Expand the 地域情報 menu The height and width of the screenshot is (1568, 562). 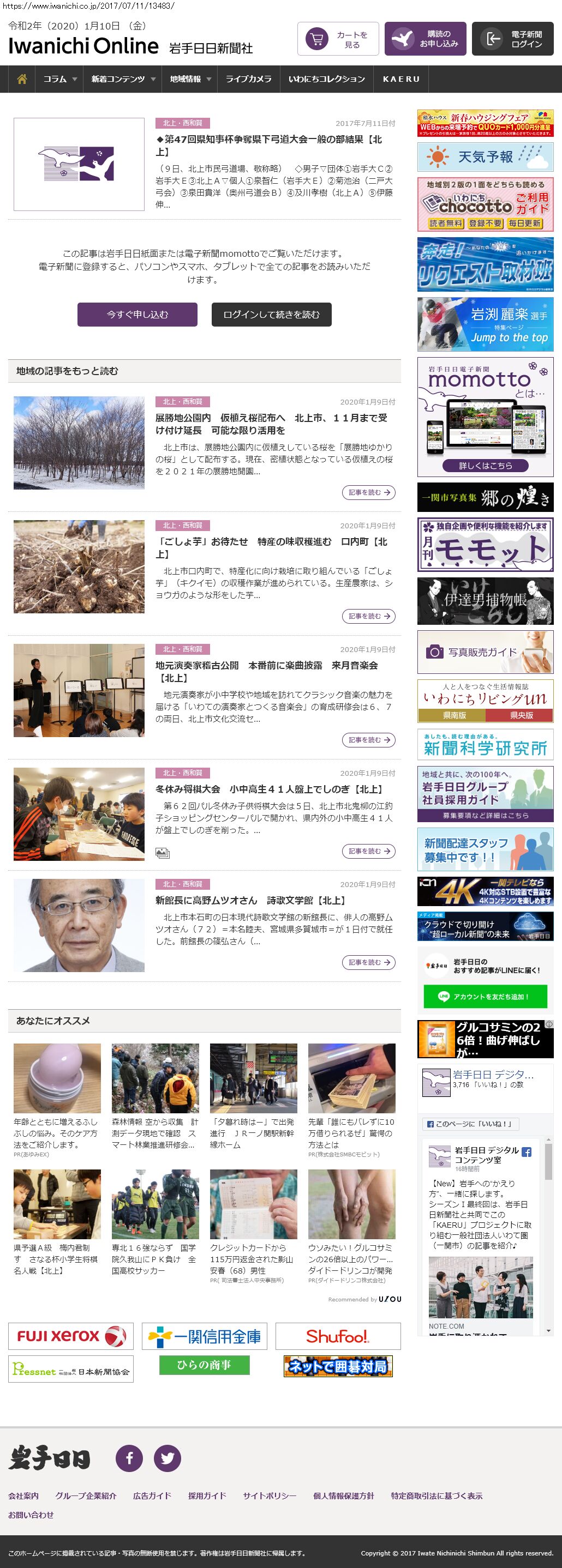tap(190, 79)
